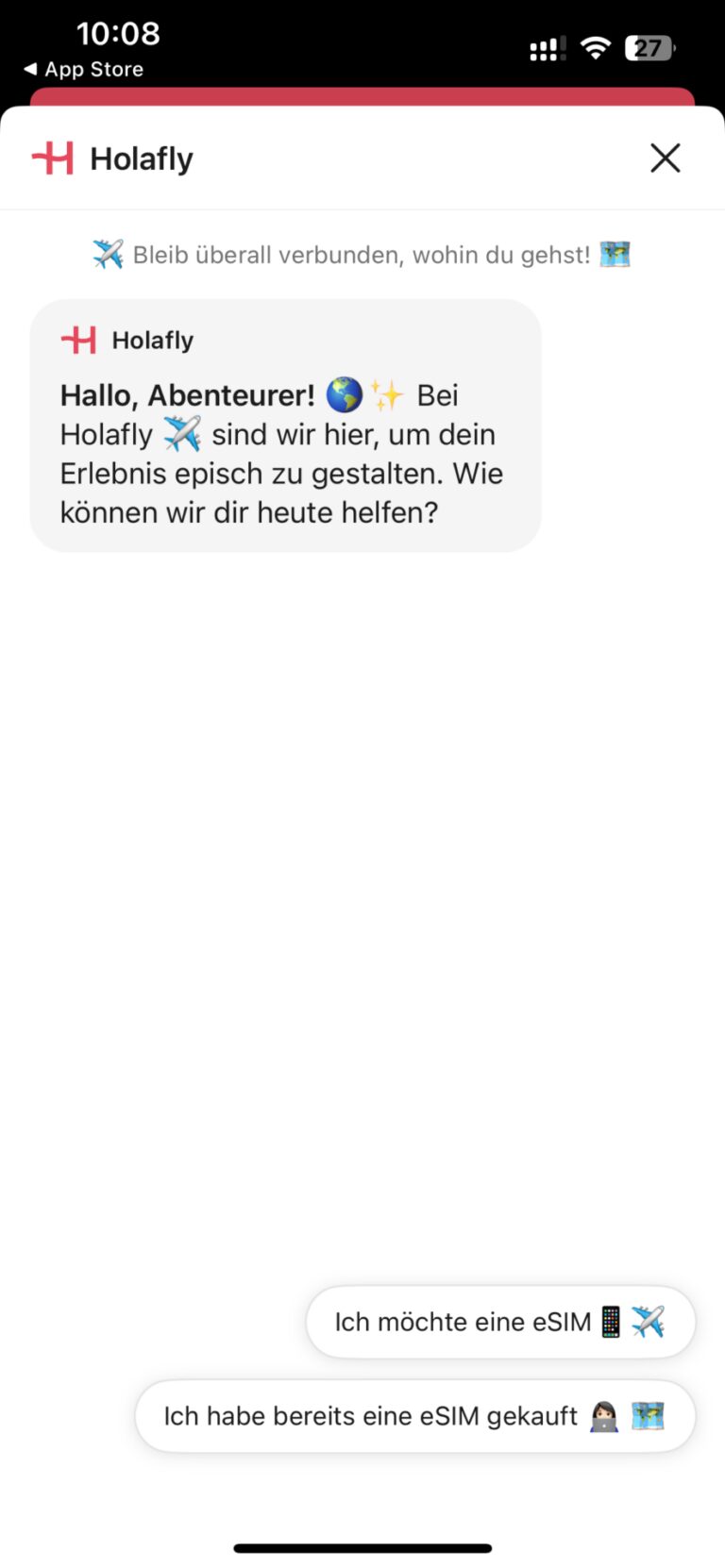
Task: Tap the home indicator bar at the bottom
Action: [362, 1547]
